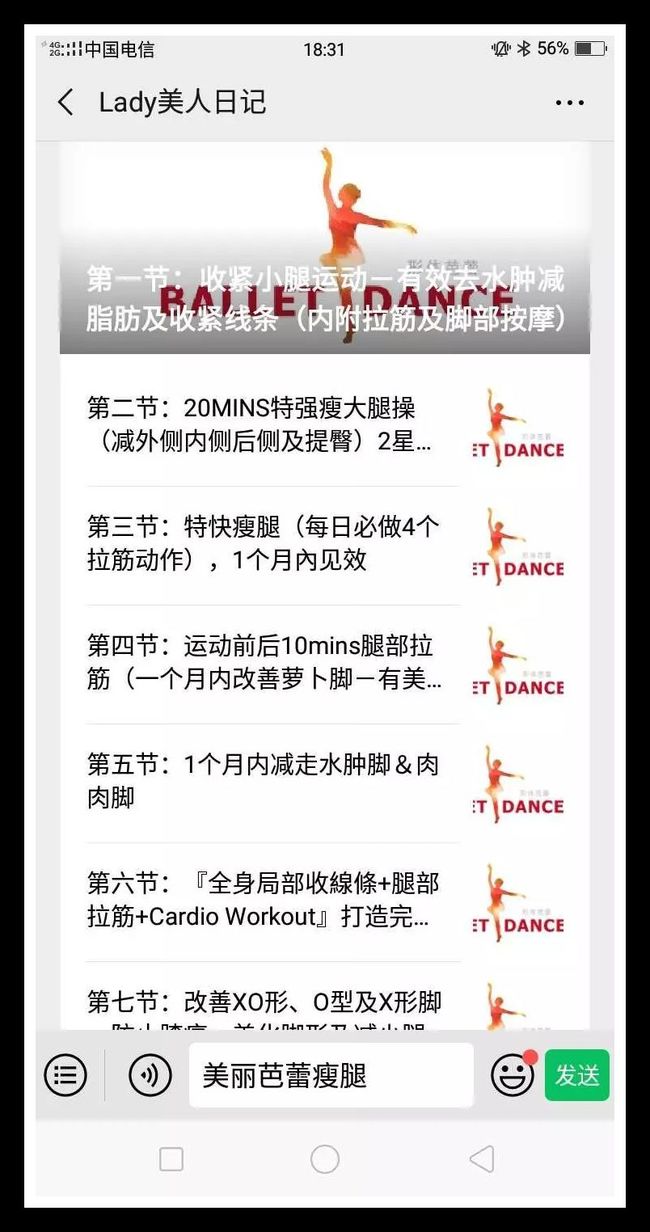The image size is (650, 1232).
Task: Tap the message field containing 美丽芭蕾瘦腿
Action: (331, 1076)
